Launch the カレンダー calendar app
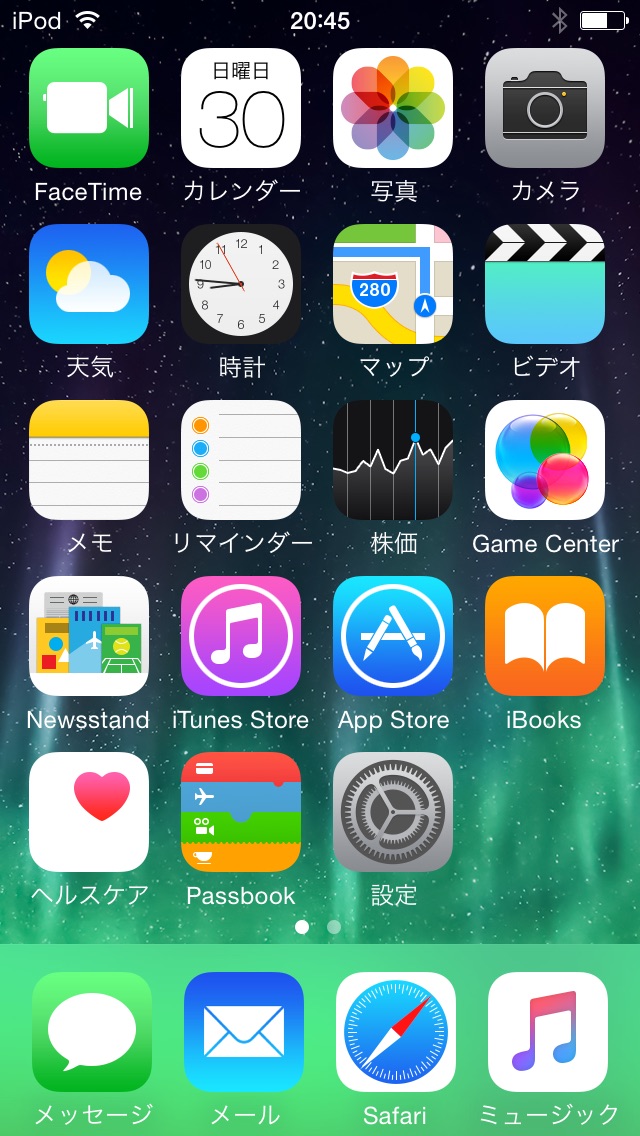Viewport: 640px width, 1136px height. (241, 108)
